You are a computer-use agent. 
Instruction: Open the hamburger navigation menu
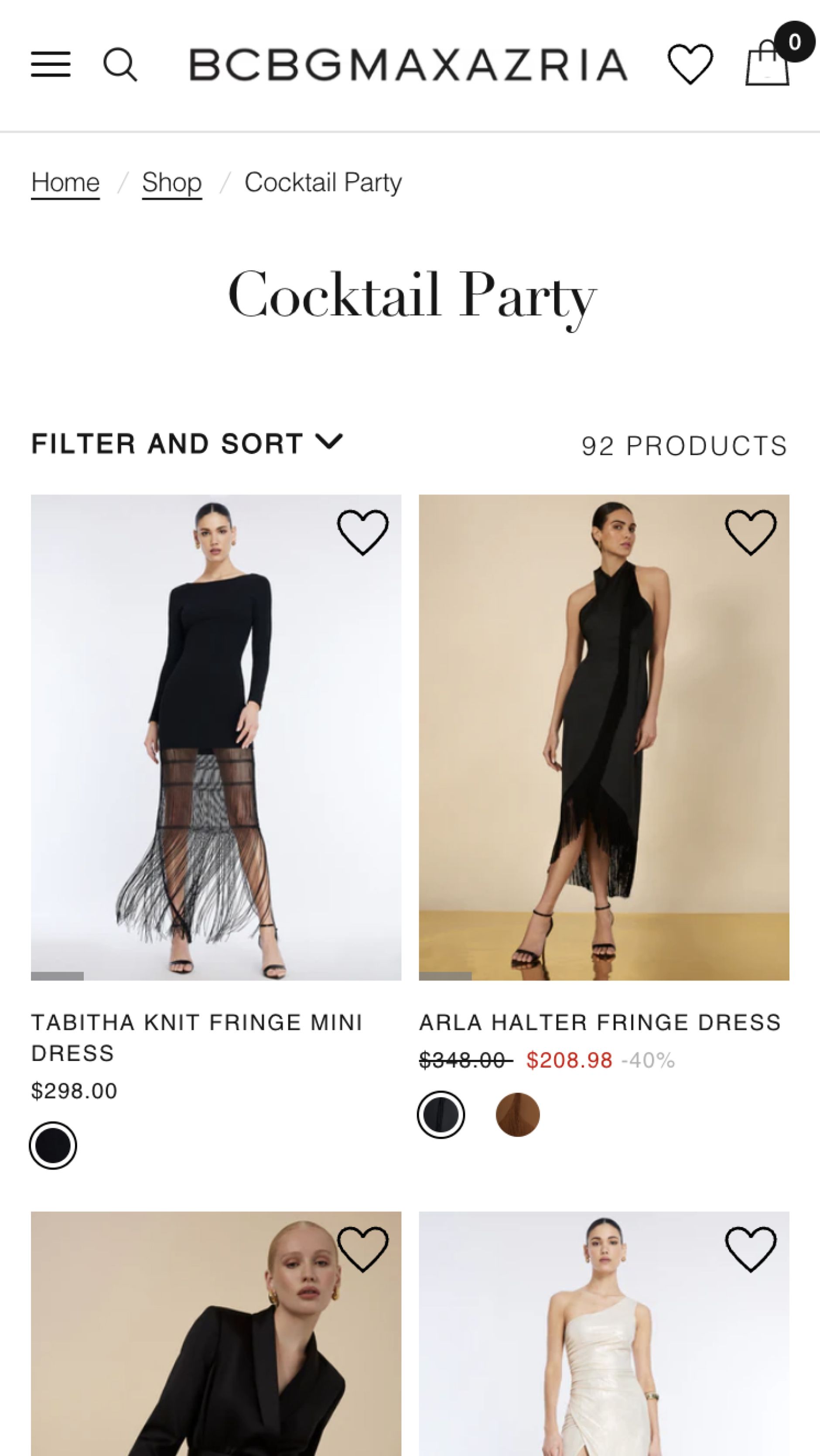(x=50, y=64)
